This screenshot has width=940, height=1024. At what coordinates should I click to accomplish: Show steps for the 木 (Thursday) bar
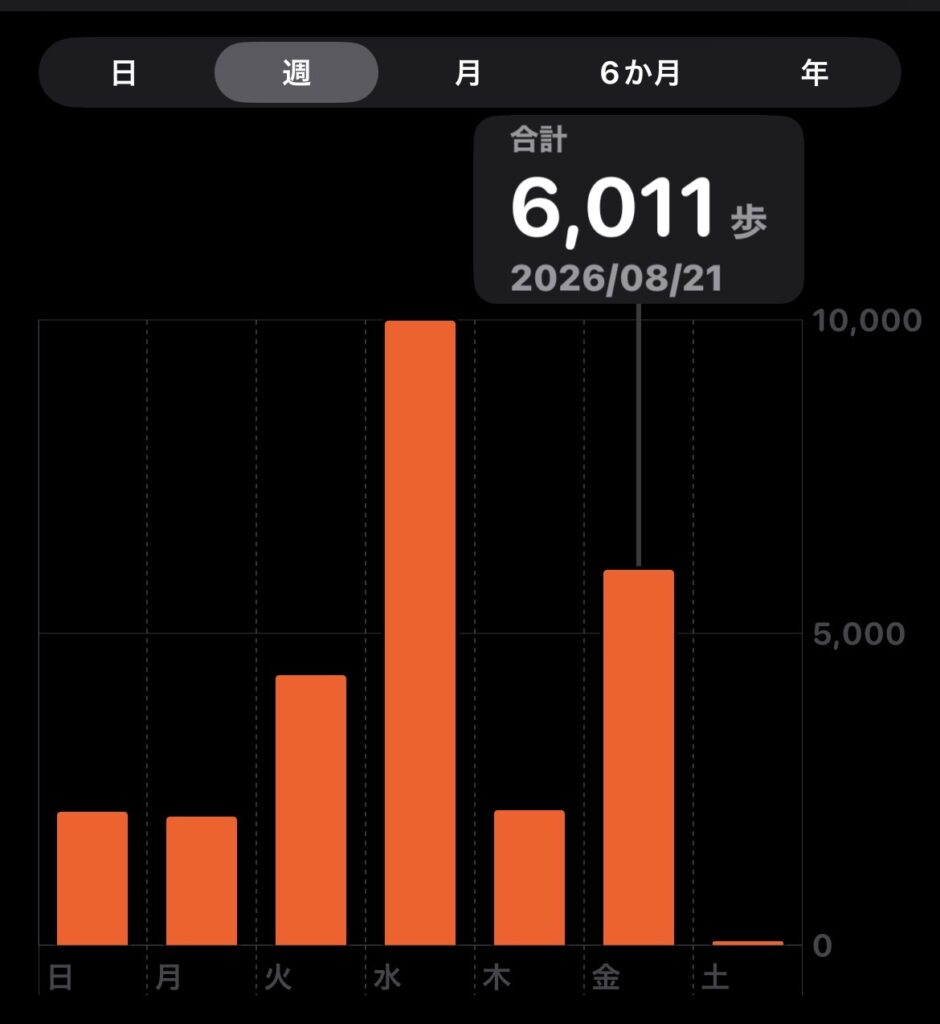pos(529,878)
